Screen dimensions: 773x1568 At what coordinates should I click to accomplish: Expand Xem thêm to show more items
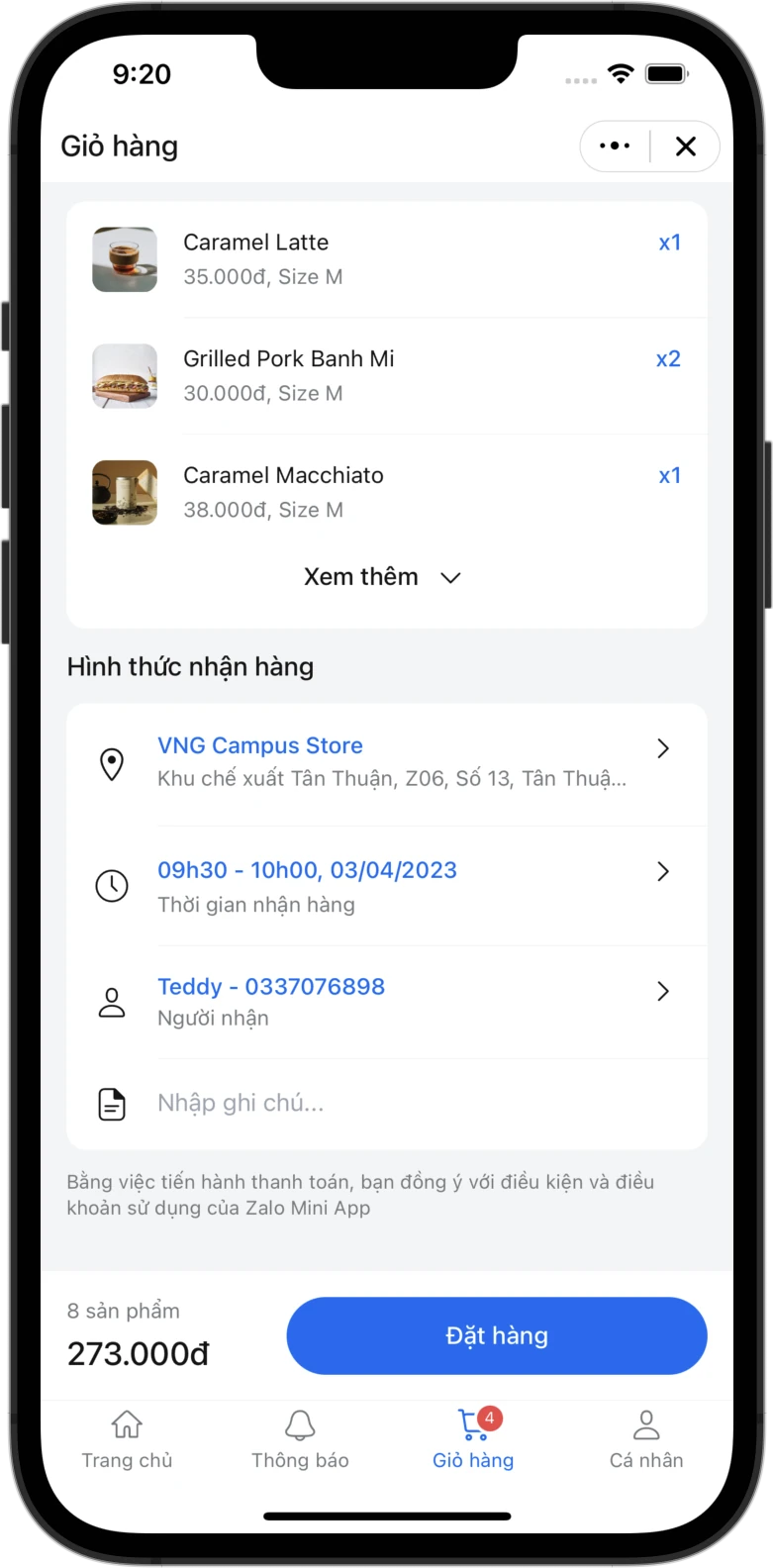(x=383, y=577)
